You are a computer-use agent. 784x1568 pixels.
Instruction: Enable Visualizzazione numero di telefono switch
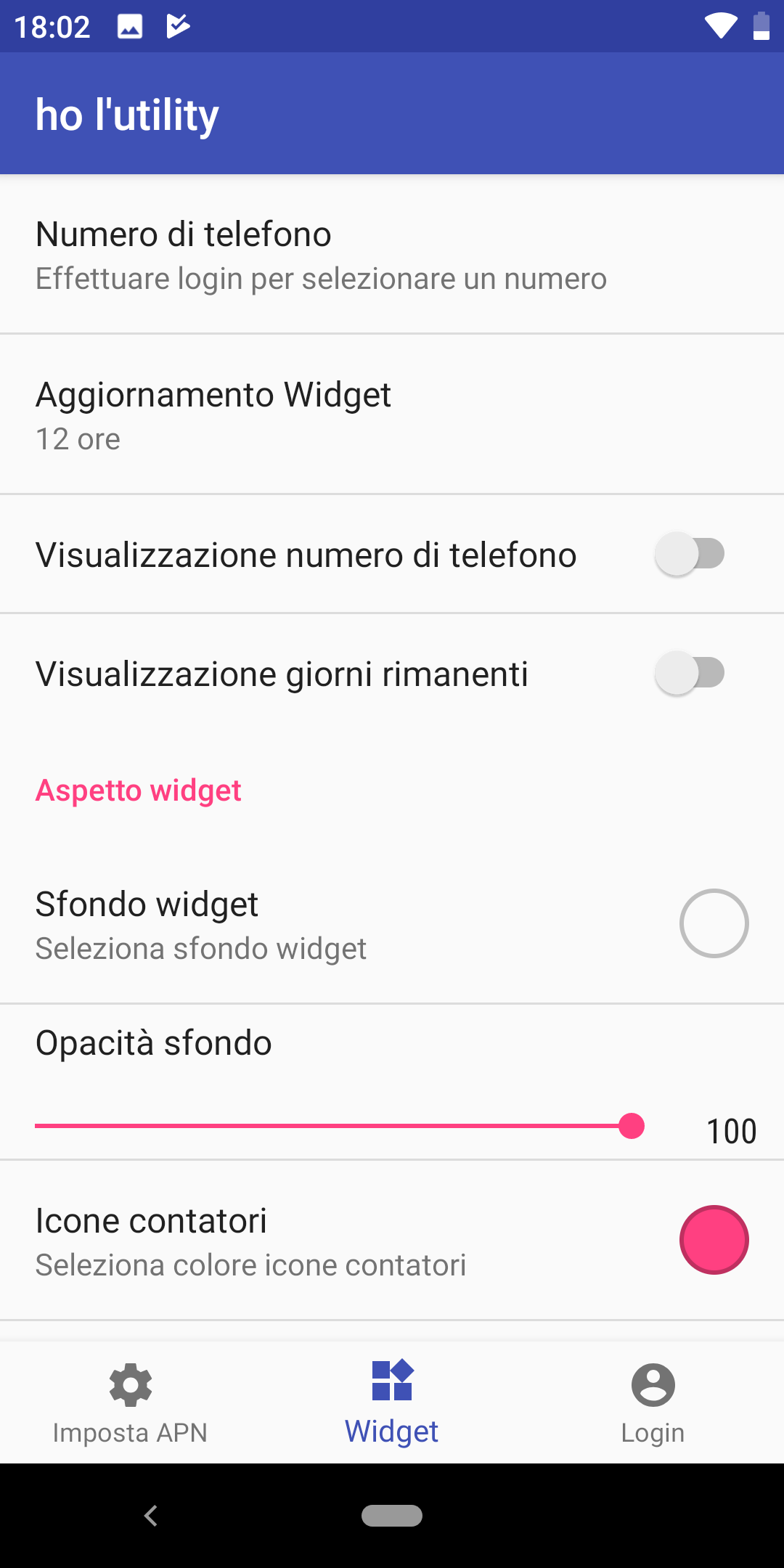click(x=690, y=554)
